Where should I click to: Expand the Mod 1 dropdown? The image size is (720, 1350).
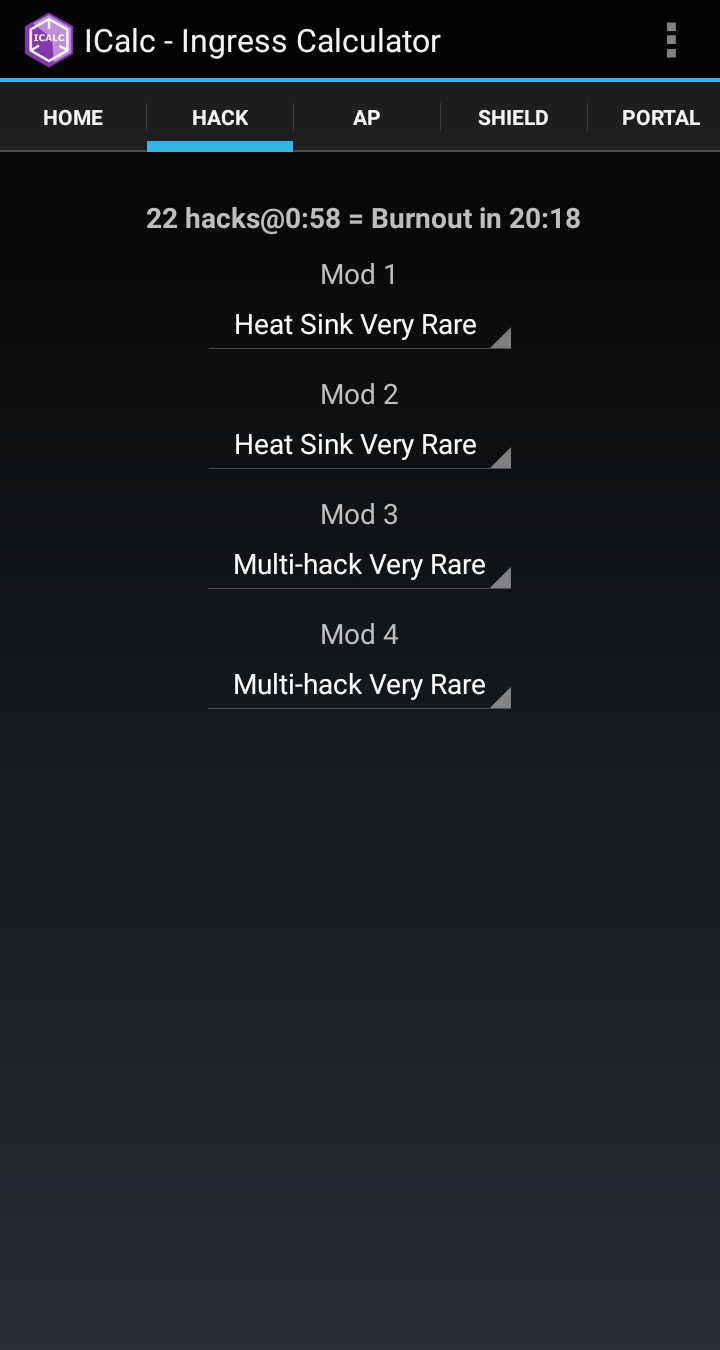click(x=359, y=325)
